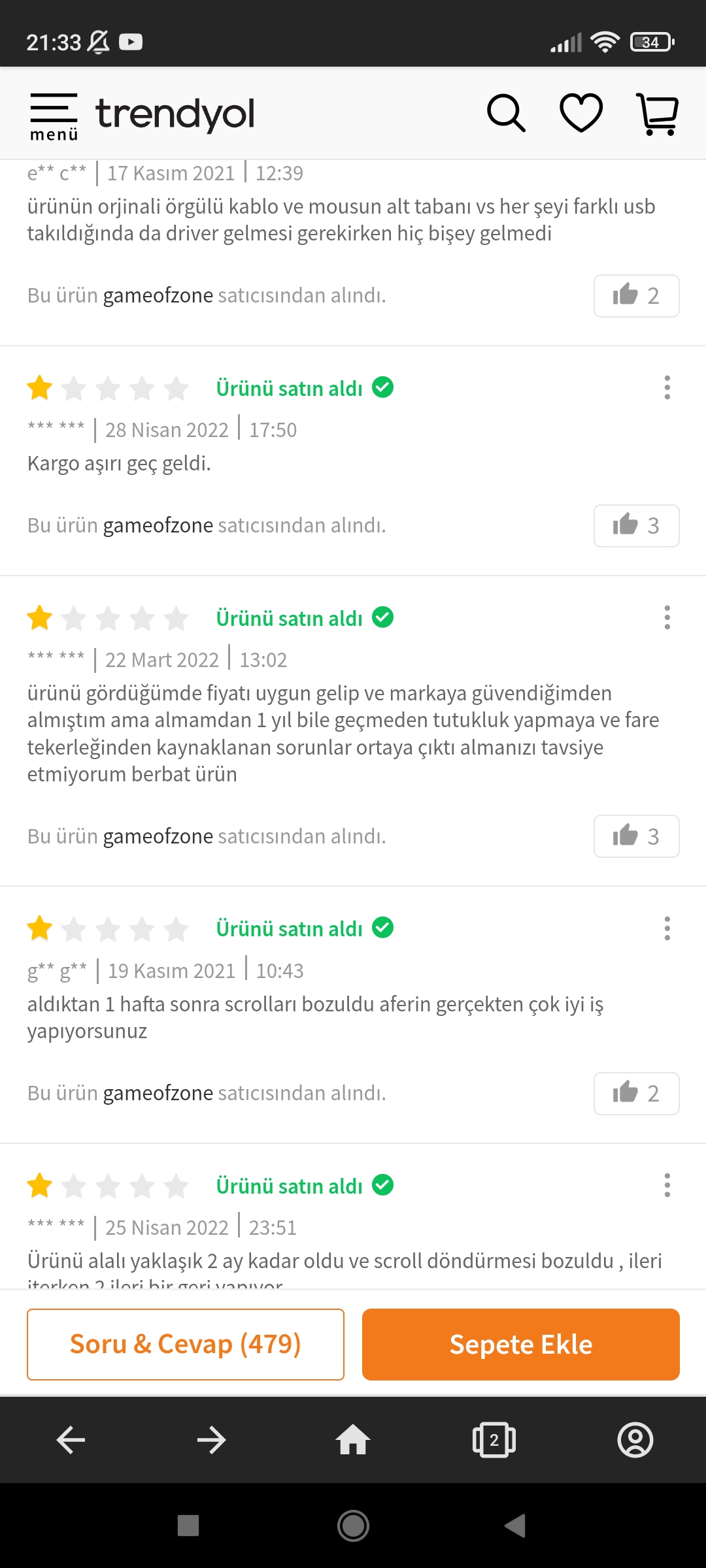Open options for the 25 Nisan 2022 review
Screen dimensions: 706x1568
[667, 1185]
